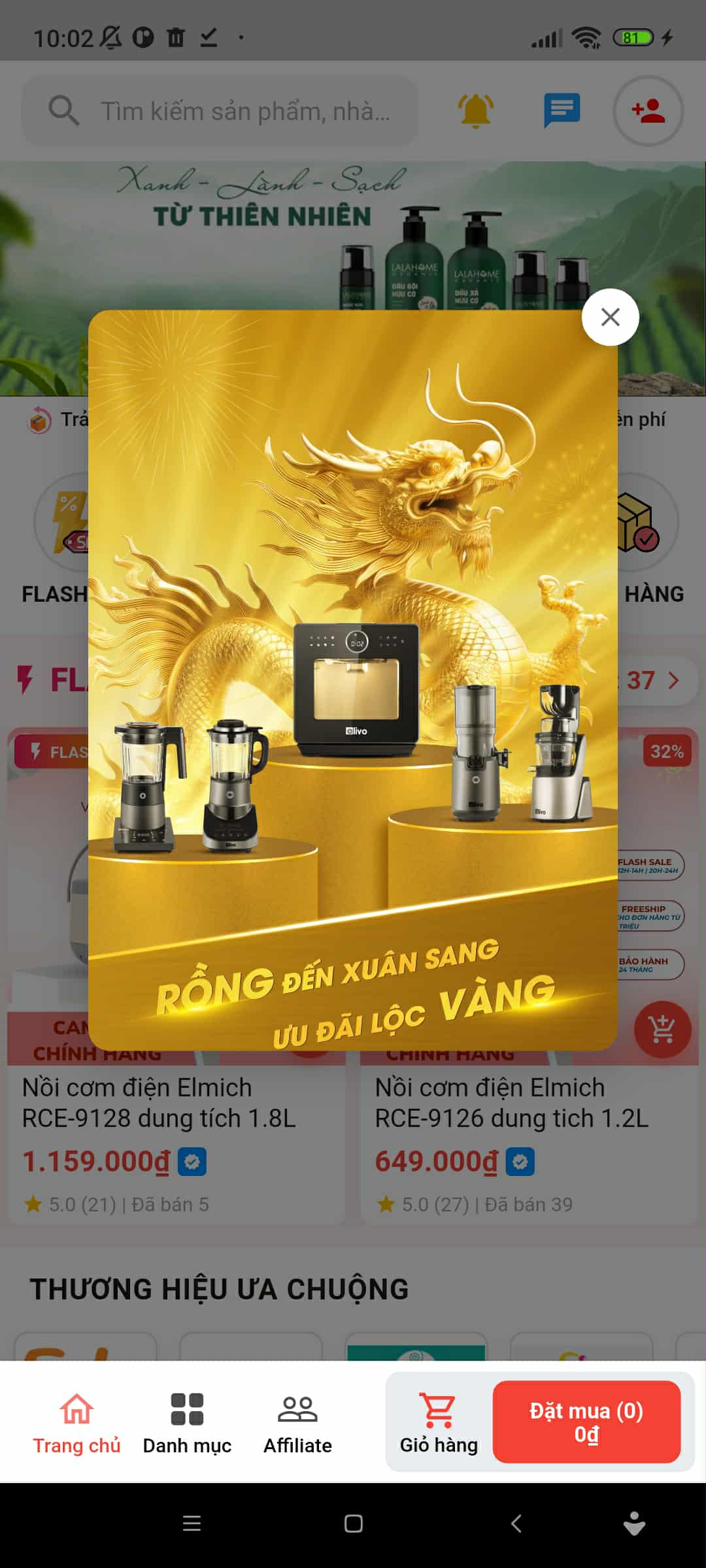Open the Danh mục grid icon
Screen dimensions: 706x1568
pyautogui.click(x=186, y=1406)
